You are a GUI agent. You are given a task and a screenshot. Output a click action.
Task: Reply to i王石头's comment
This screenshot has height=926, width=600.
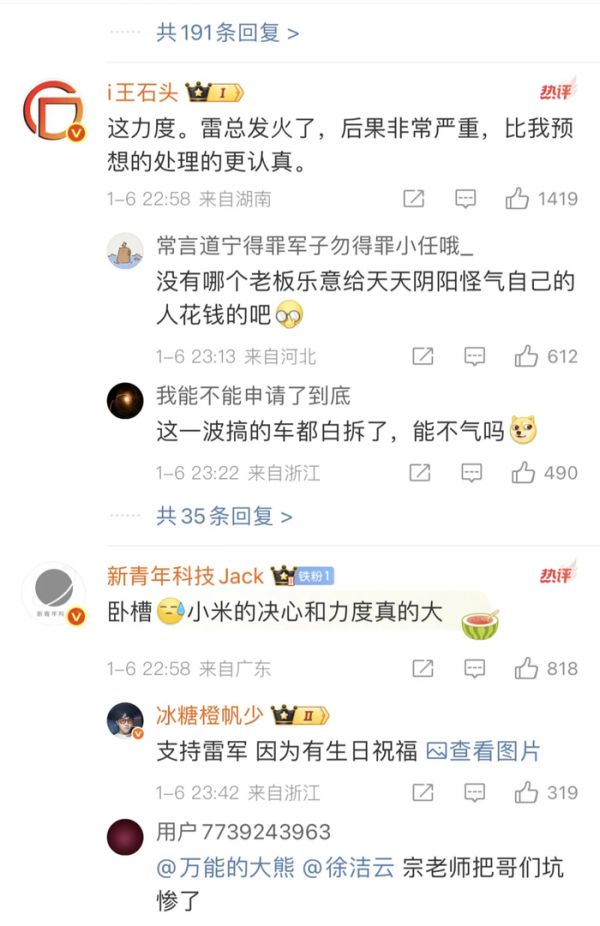[x=465, y=199]
